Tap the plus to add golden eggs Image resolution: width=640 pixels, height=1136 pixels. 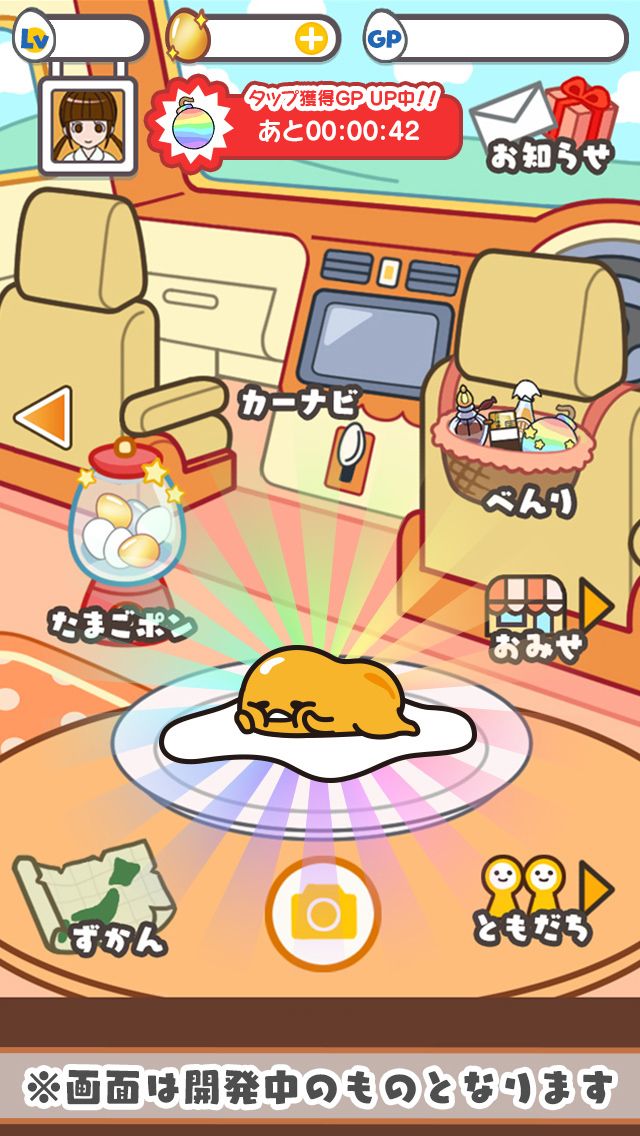tap(311, 38)
